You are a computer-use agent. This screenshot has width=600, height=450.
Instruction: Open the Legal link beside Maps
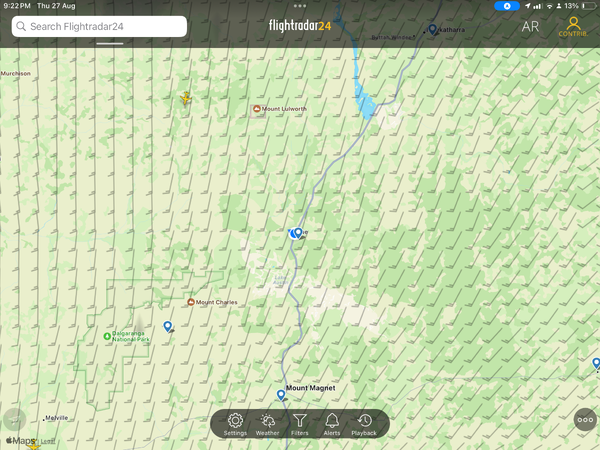pyautogui.click(x=48, y=441)
